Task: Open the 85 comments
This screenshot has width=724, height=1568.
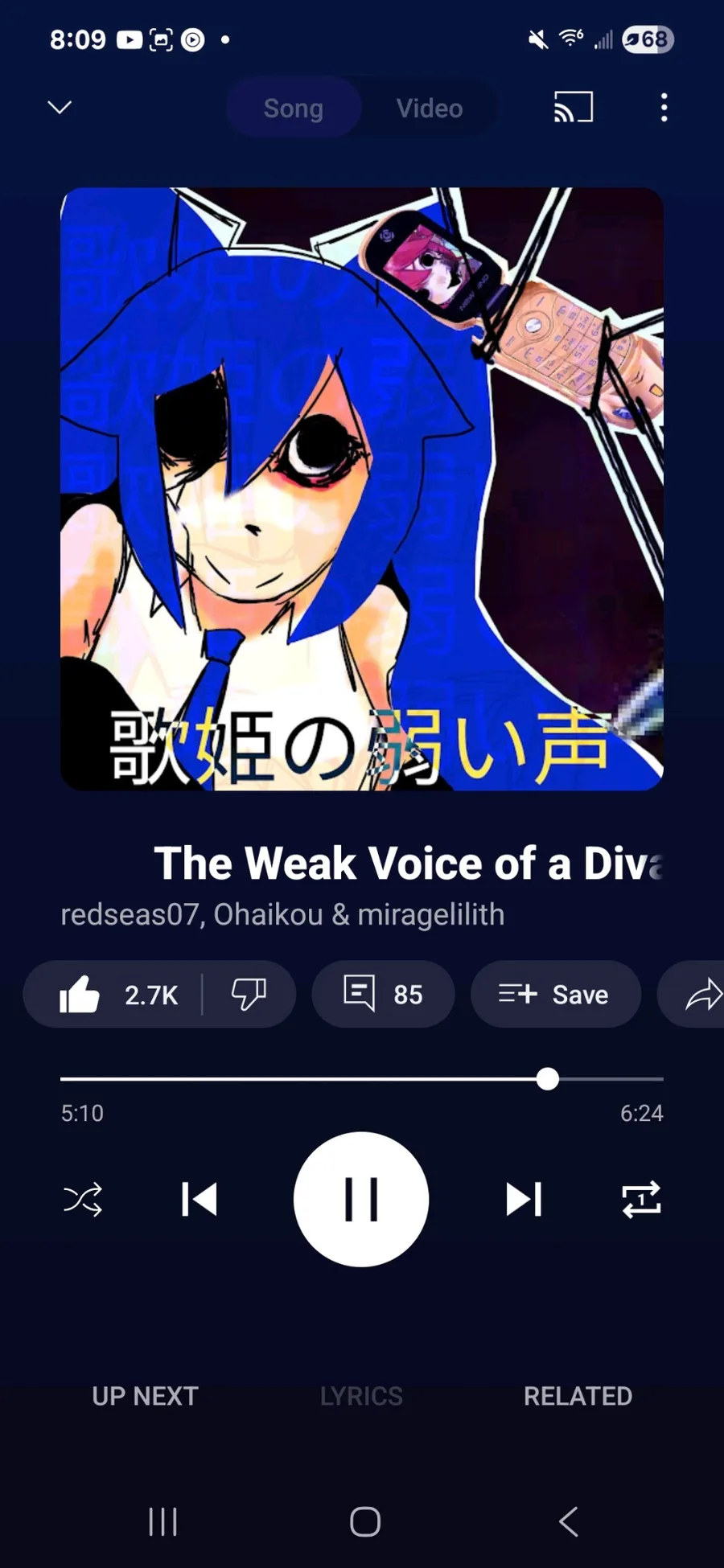Action: [383, 995]
